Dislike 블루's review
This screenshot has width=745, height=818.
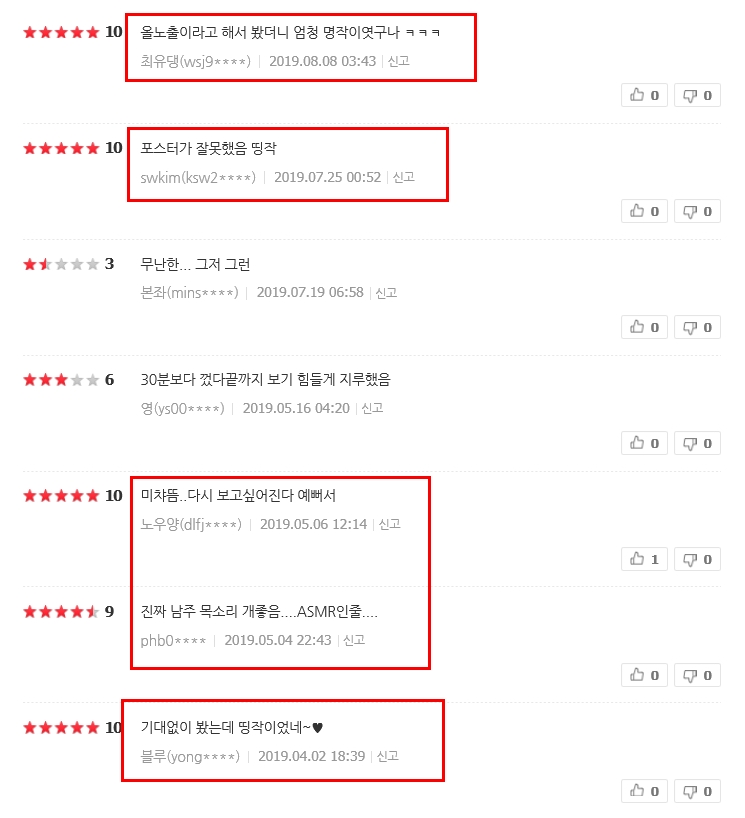pyautogui.click(x=697, y=791)
